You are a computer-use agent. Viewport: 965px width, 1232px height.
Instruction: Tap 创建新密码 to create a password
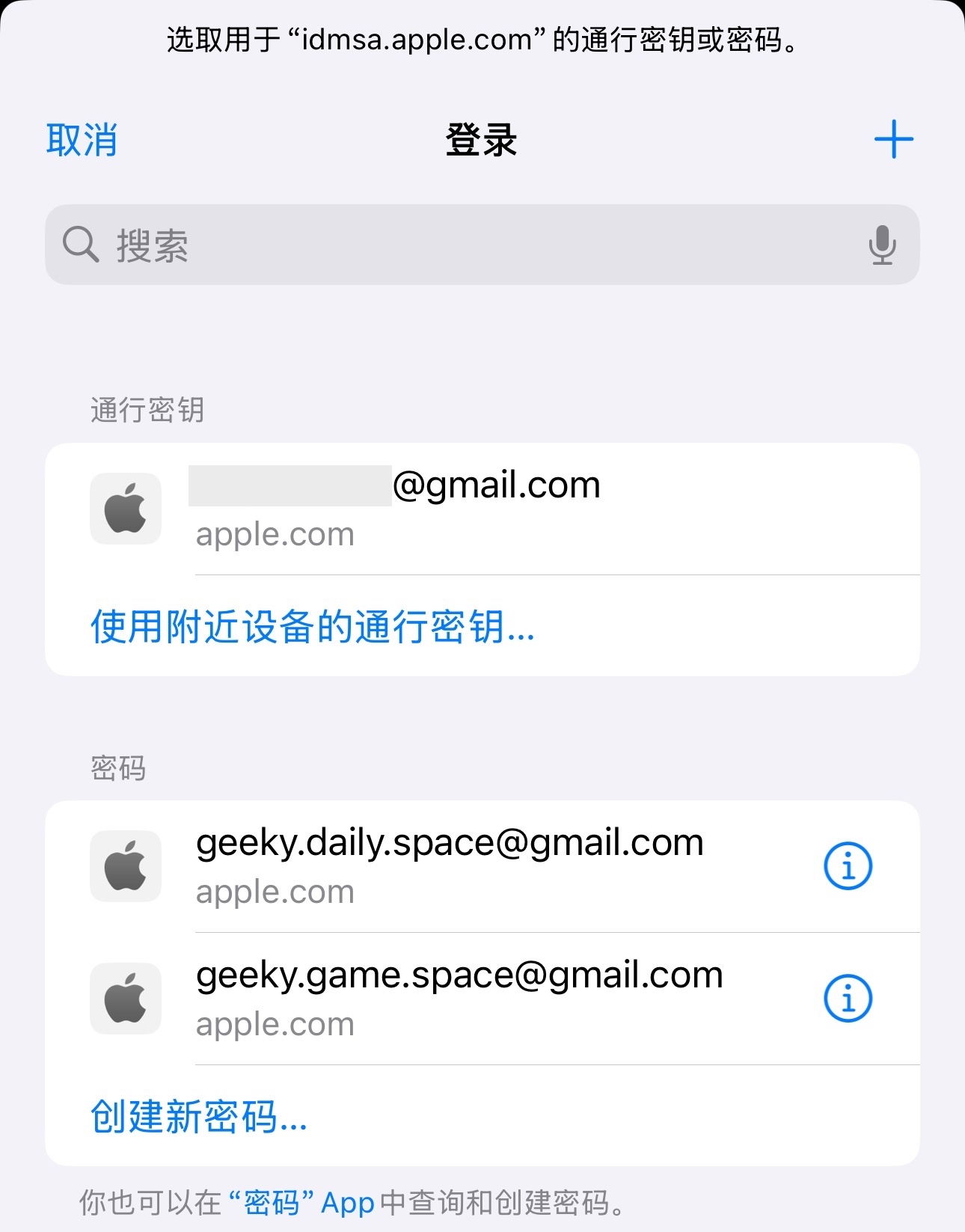[199, 1117]
